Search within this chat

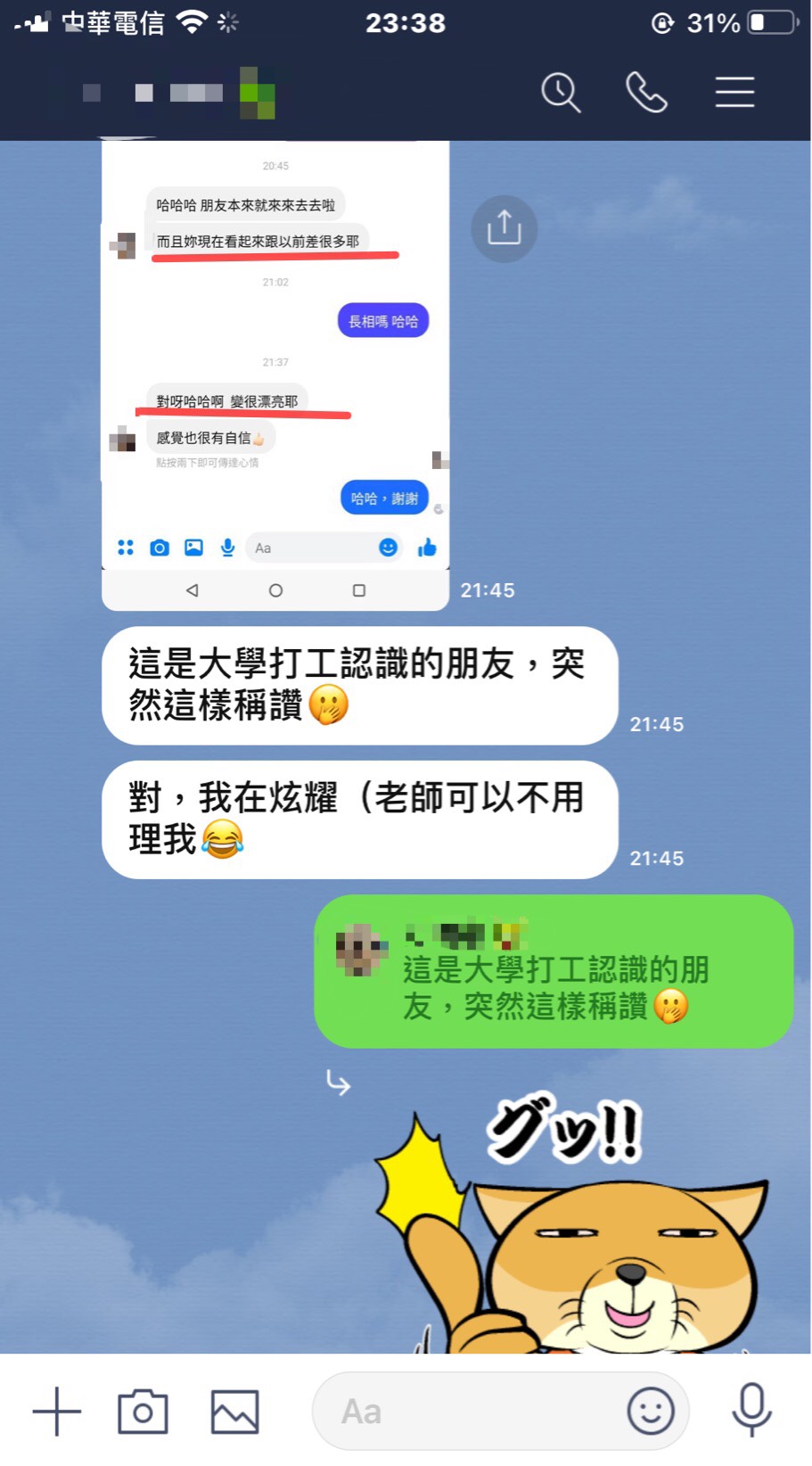561,93
